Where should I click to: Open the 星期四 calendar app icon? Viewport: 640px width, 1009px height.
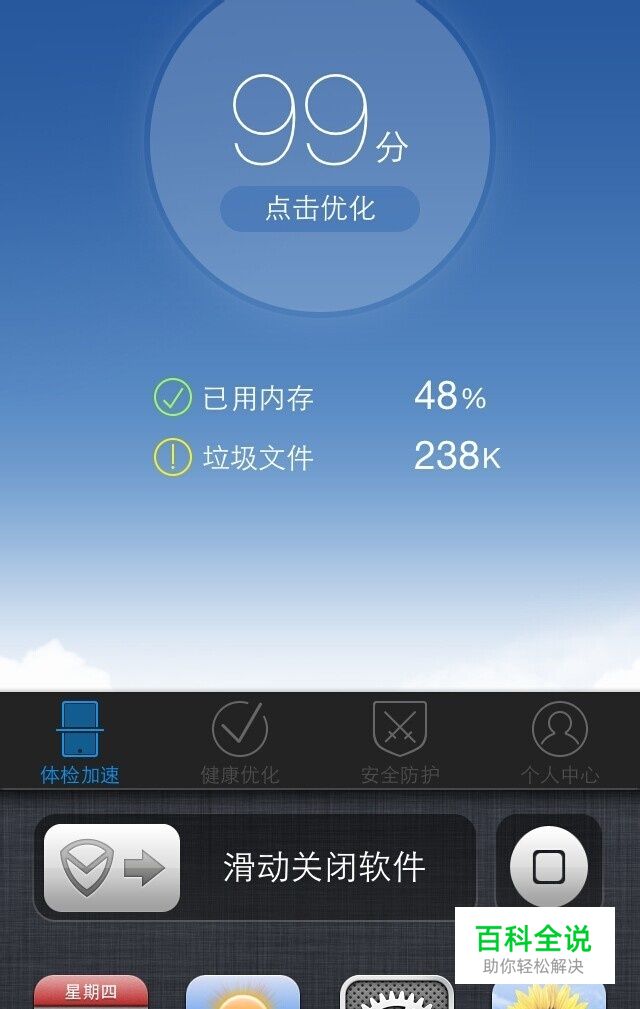[x=91, y=993]
